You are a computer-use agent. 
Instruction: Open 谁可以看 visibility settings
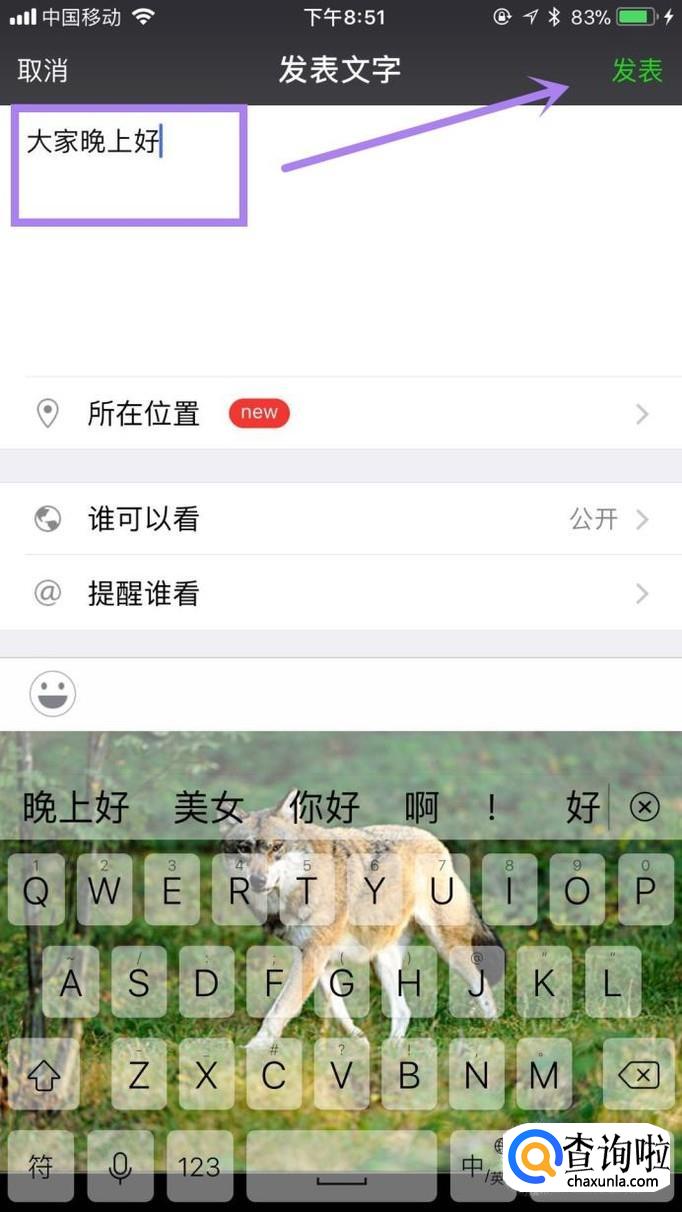click(x=340, y=519)
